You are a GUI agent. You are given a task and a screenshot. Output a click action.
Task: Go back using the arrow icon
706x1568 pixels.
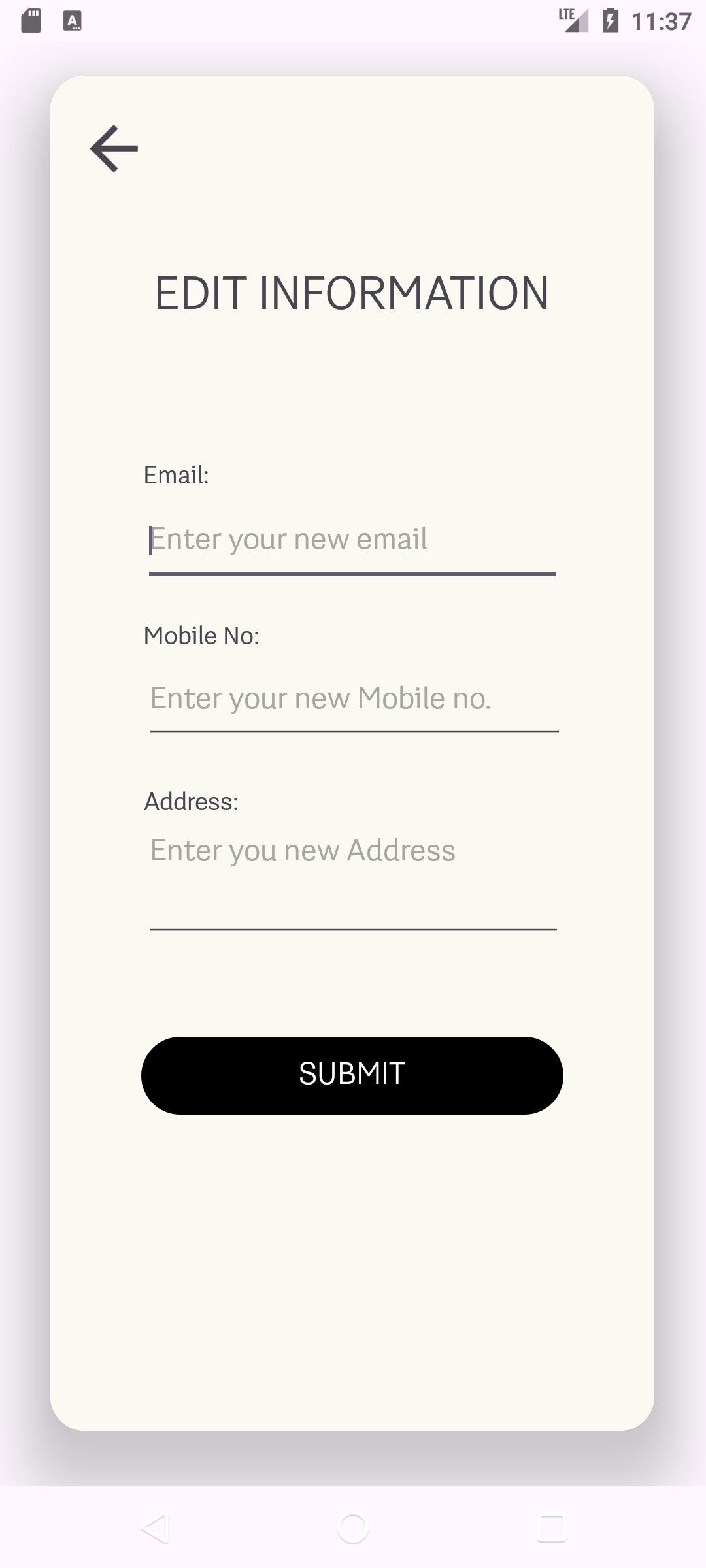tap(114, 149)
